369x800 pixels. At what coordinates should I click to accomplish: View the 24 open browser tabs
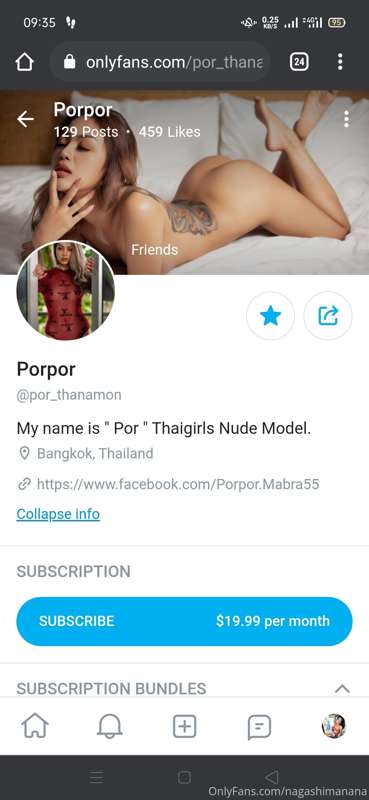(x=299, y=62)
